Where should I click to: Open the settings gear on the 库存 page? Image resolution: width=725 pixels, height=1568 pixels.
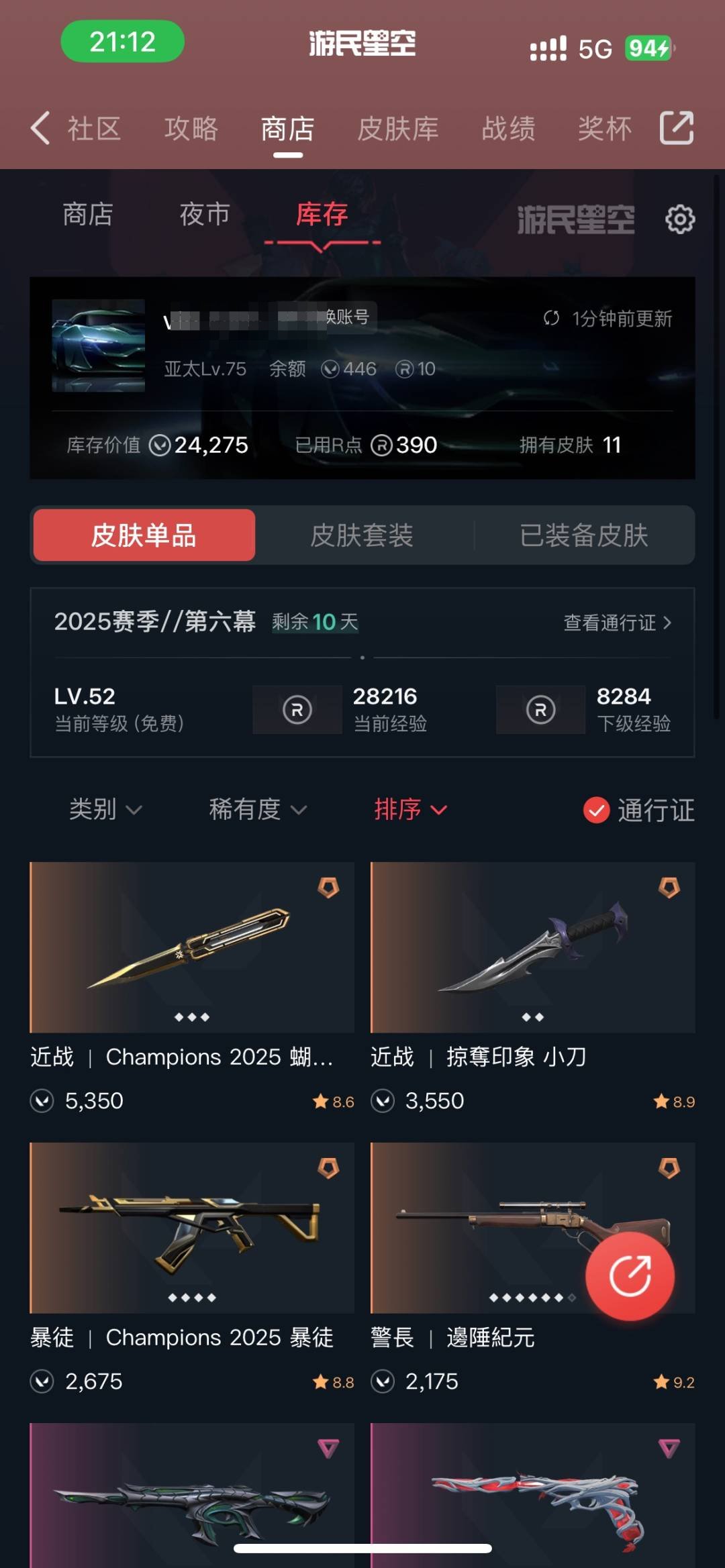click(680, 219)
